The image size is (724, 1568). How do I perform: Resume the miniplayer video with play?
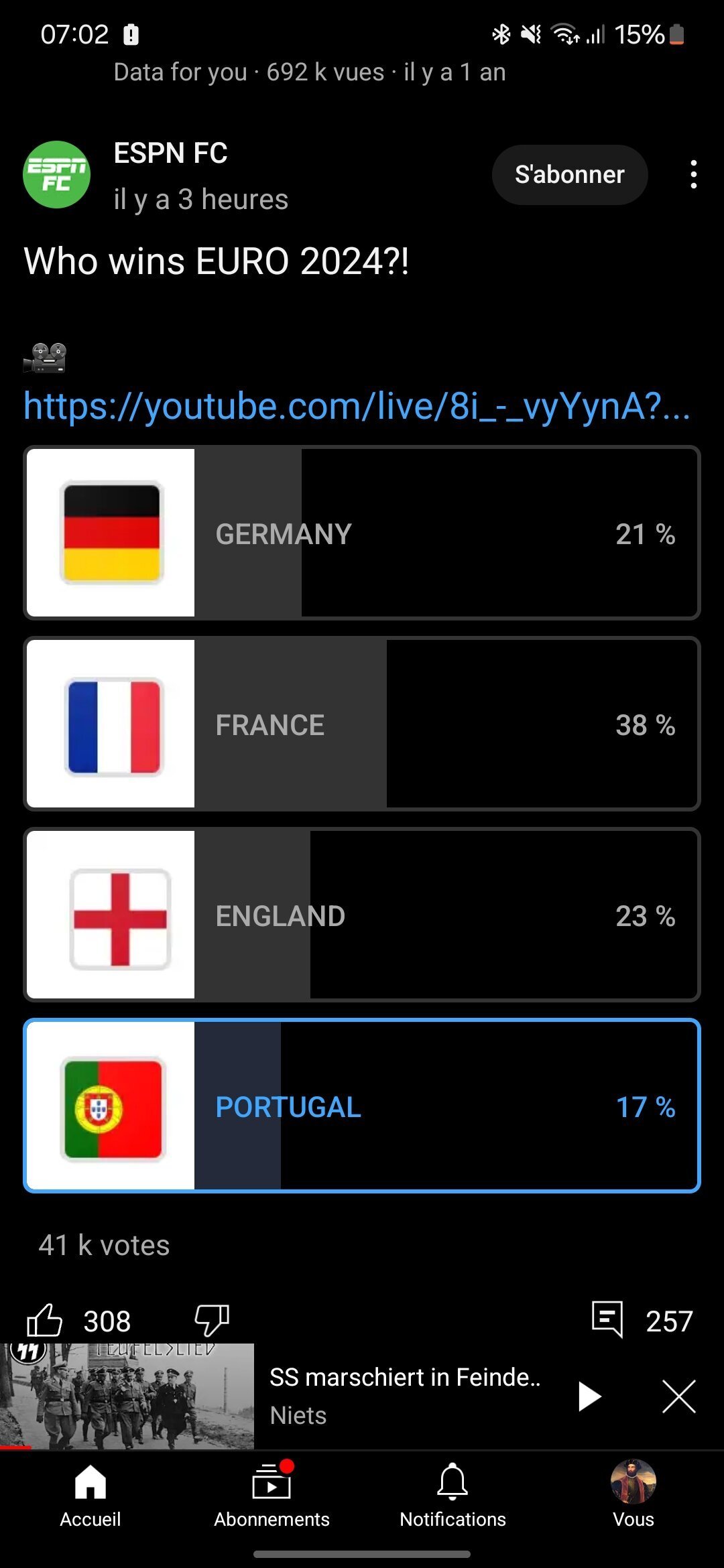589,1396
